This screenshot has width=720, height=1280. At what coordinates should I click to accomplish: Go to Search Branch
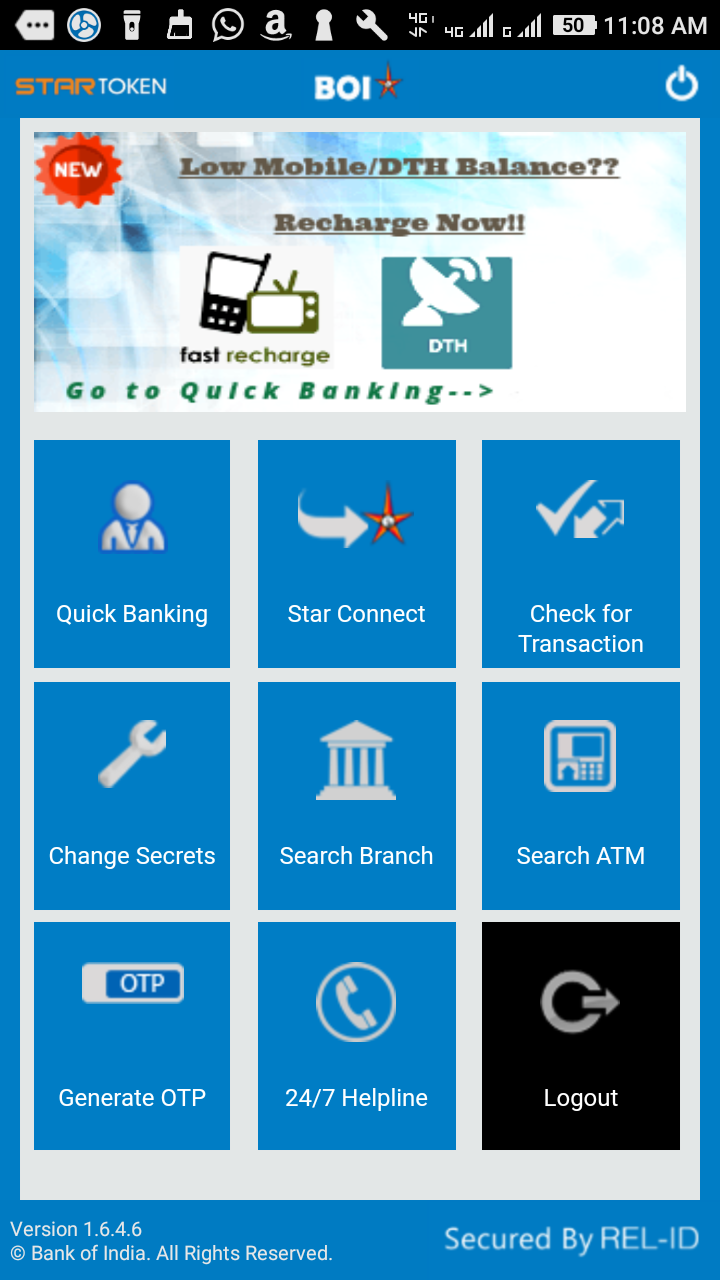coord(356,796)
